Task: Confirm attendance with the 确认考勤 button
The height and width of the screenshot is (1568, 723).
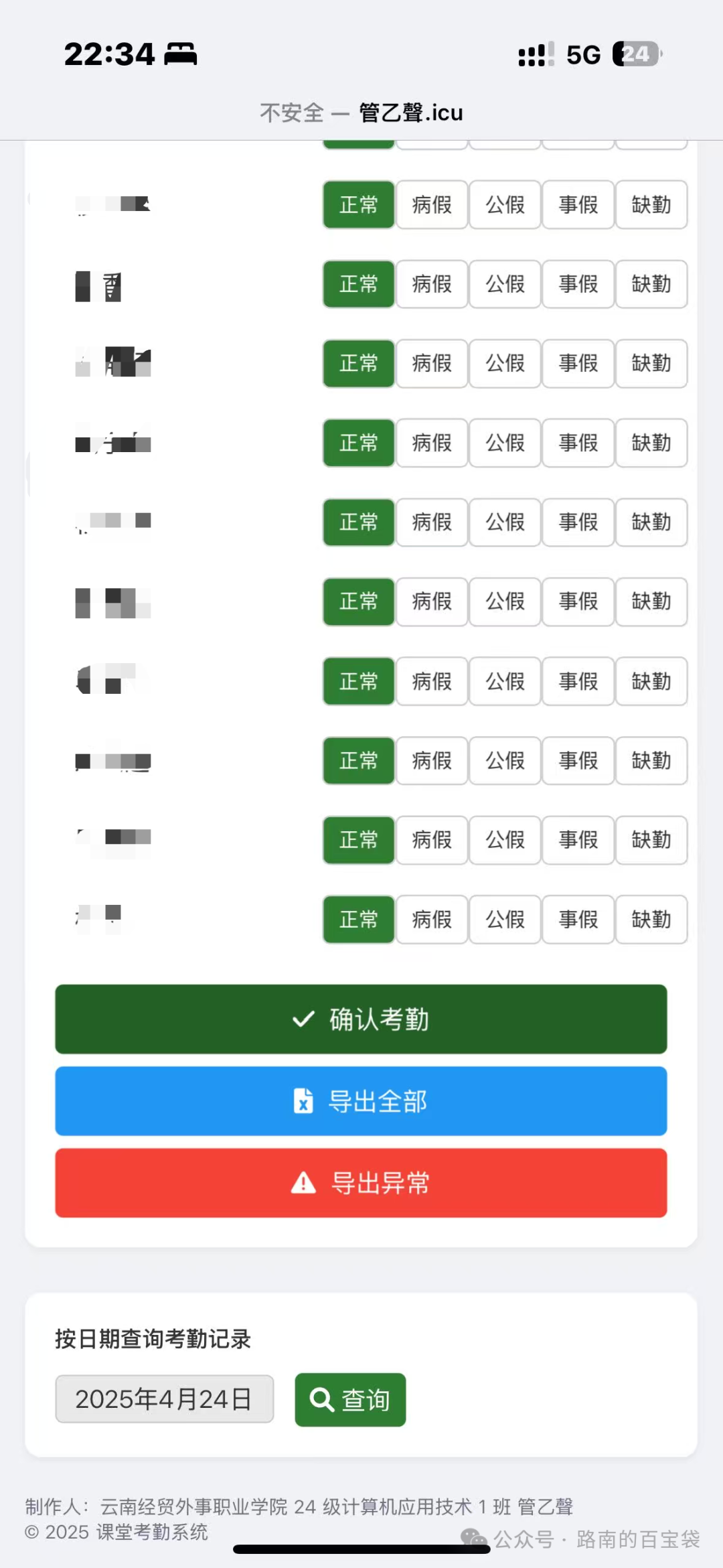Action: [x=361, y=1019]
